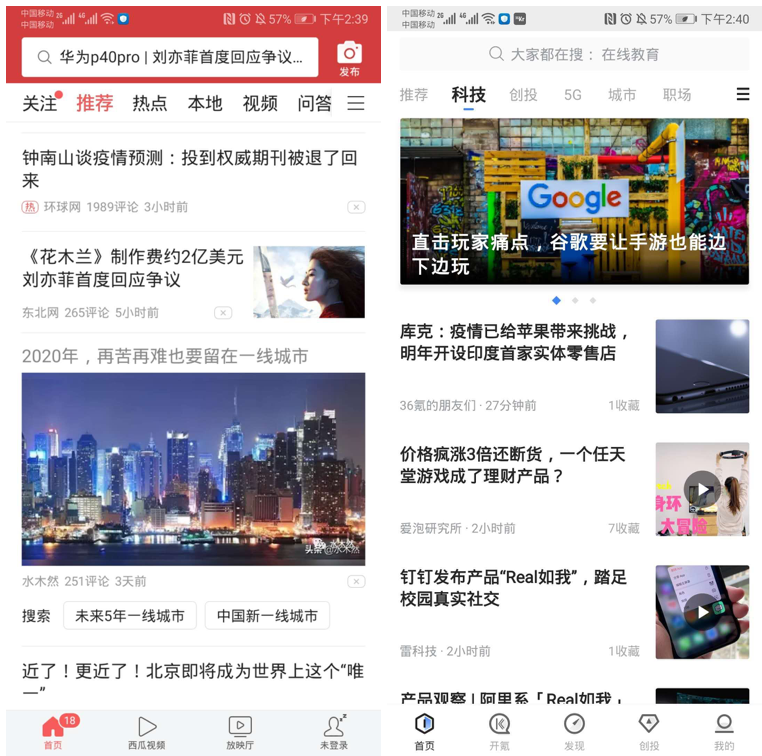The width and height of the screenshot is (762, 756).
Task: Open the 发布 camera icon
Action: tap(349, 56)
